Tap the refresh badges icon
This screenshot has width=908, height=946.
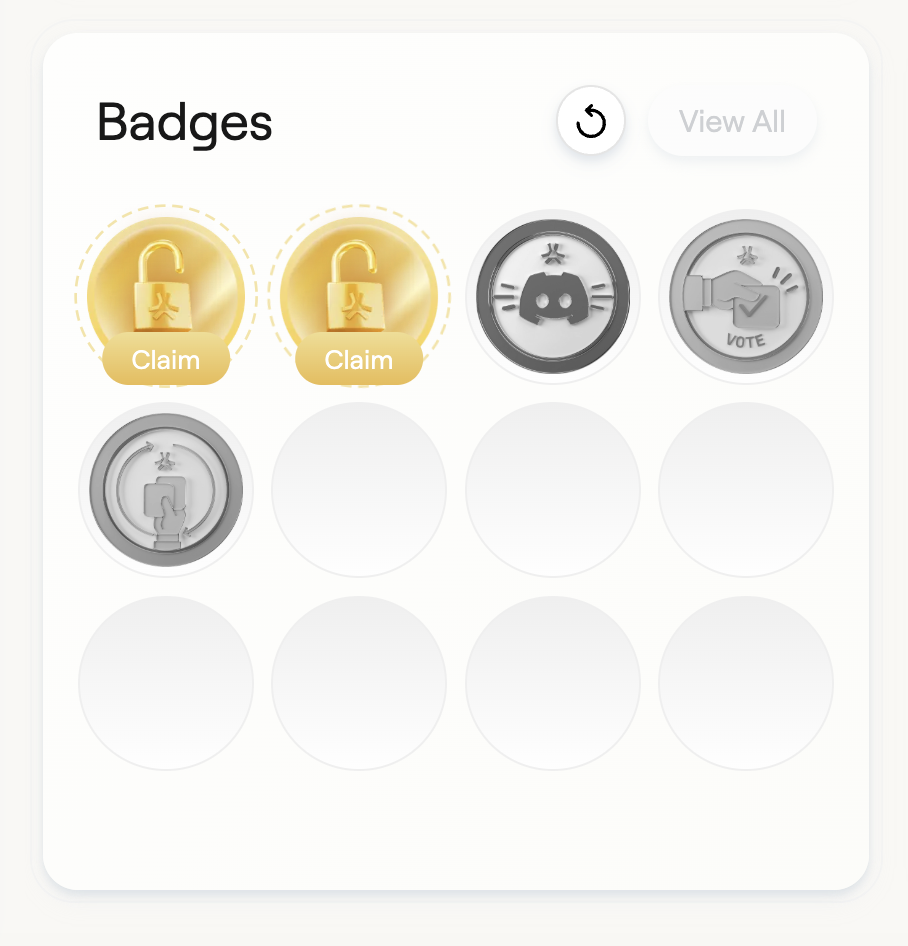591,122
